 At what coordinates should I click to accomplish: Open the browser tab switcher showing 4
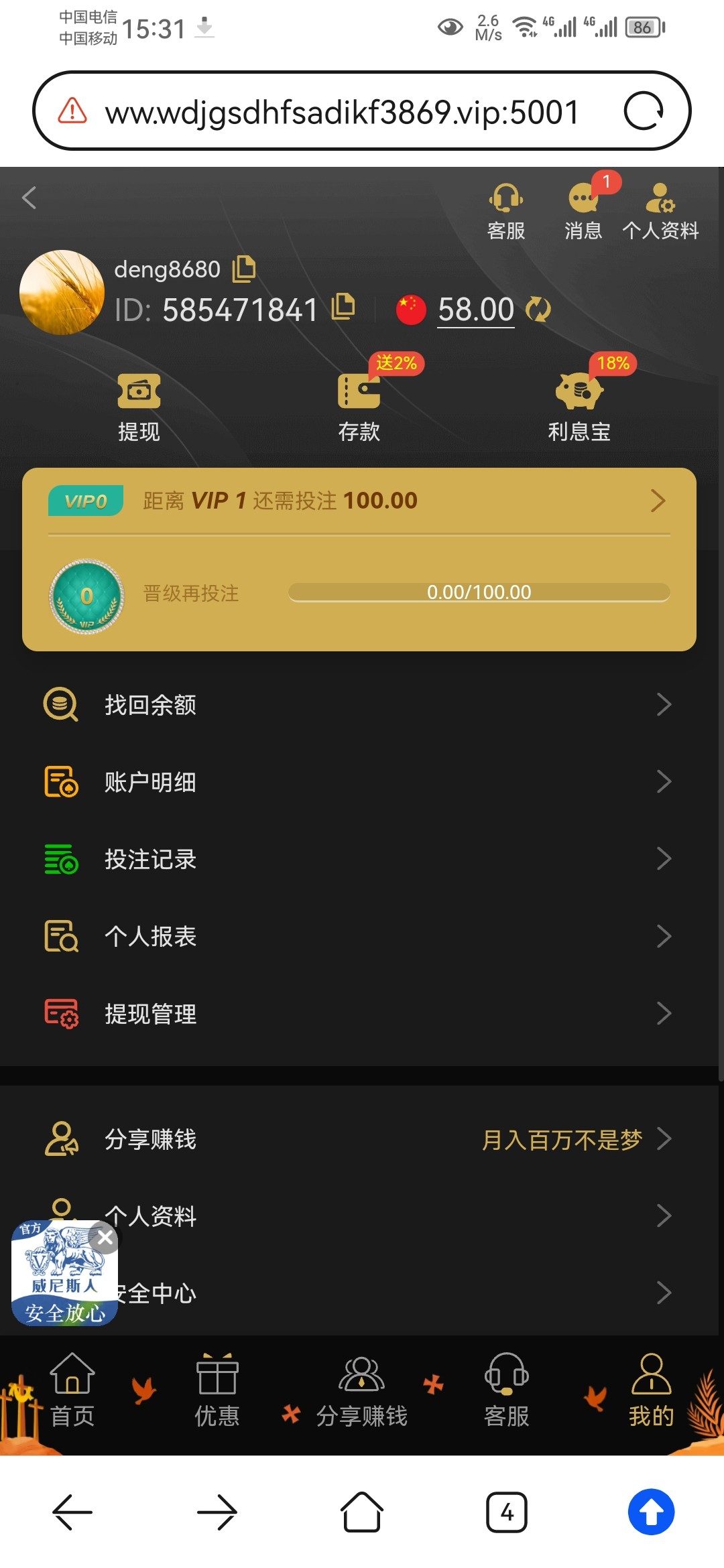tap(507, 1512)
